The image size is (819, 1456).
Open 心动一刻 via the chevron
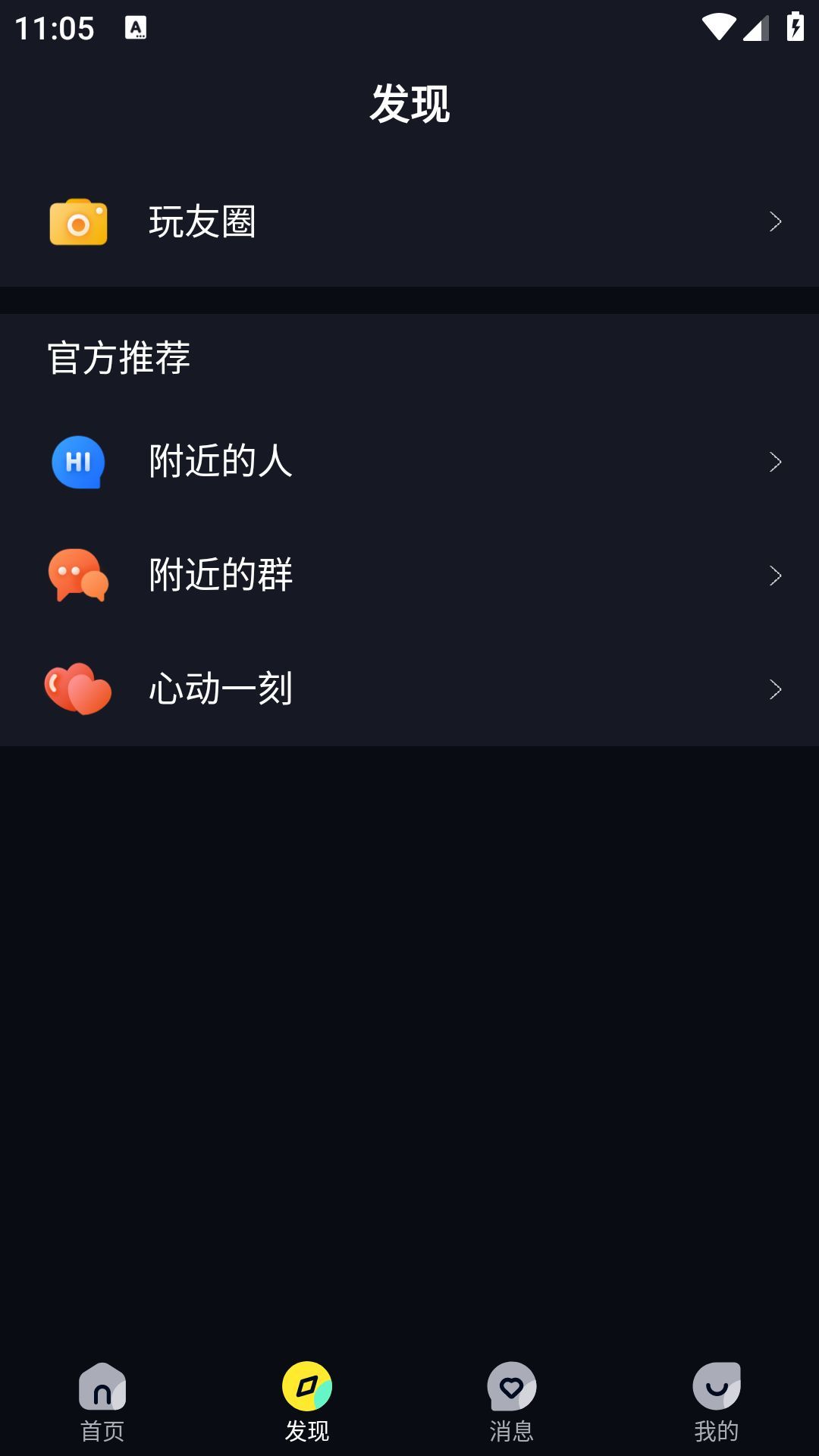pos(775,690)
